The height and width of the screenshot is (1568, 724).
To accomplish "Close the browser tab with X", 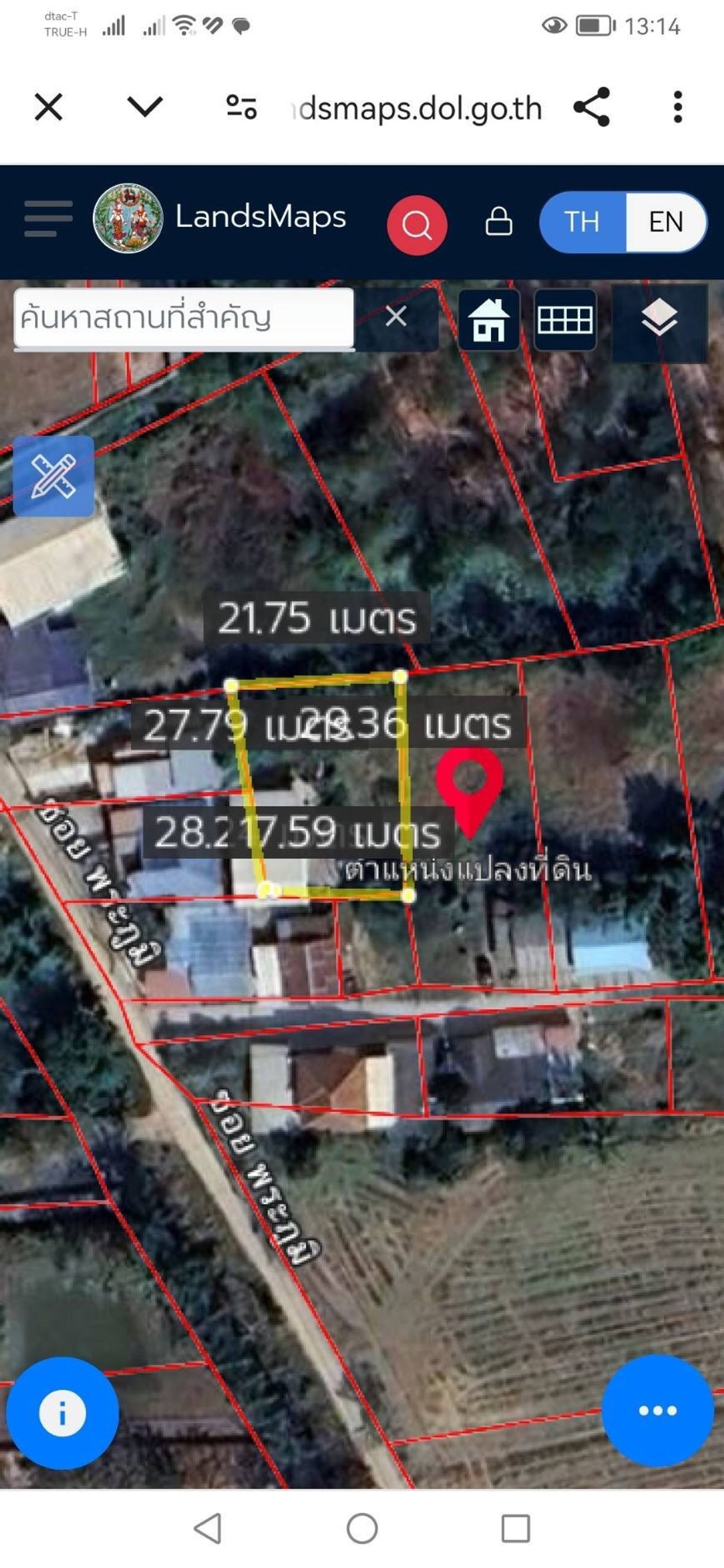I will click(x=49, y=108).
